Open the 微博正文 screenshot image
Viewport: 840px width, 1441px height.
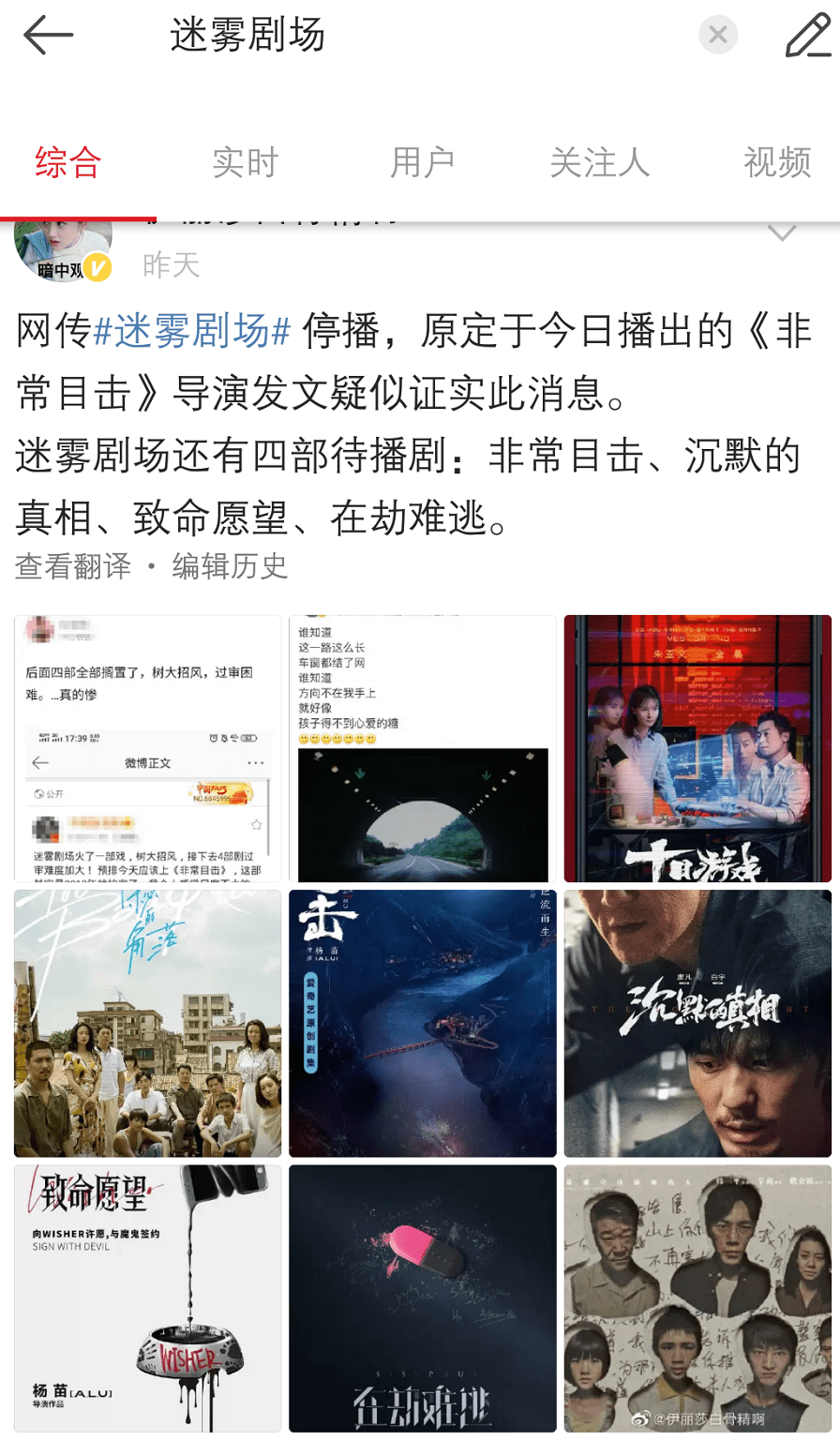point(147,748)
